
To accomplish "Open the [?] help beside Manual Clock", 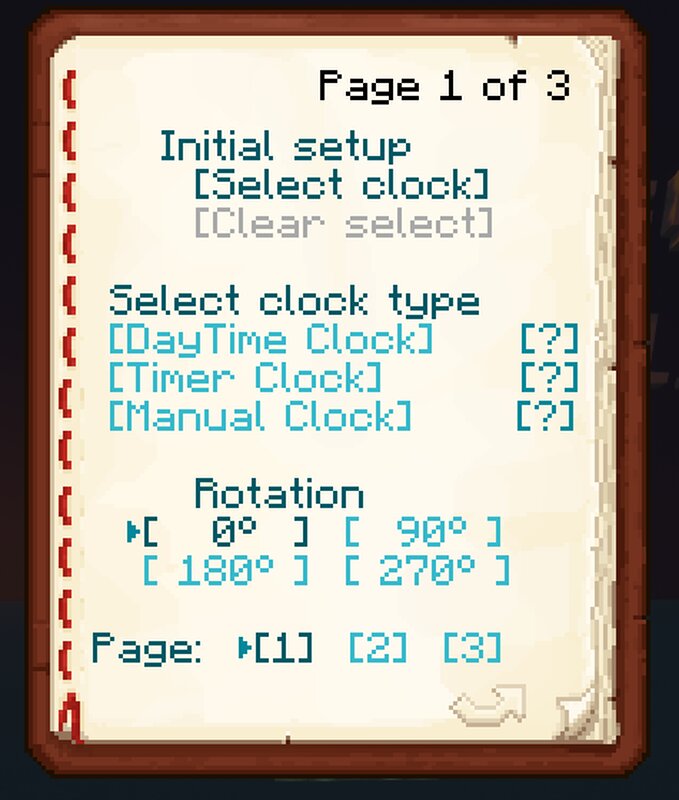I will [x=546, y=416].
